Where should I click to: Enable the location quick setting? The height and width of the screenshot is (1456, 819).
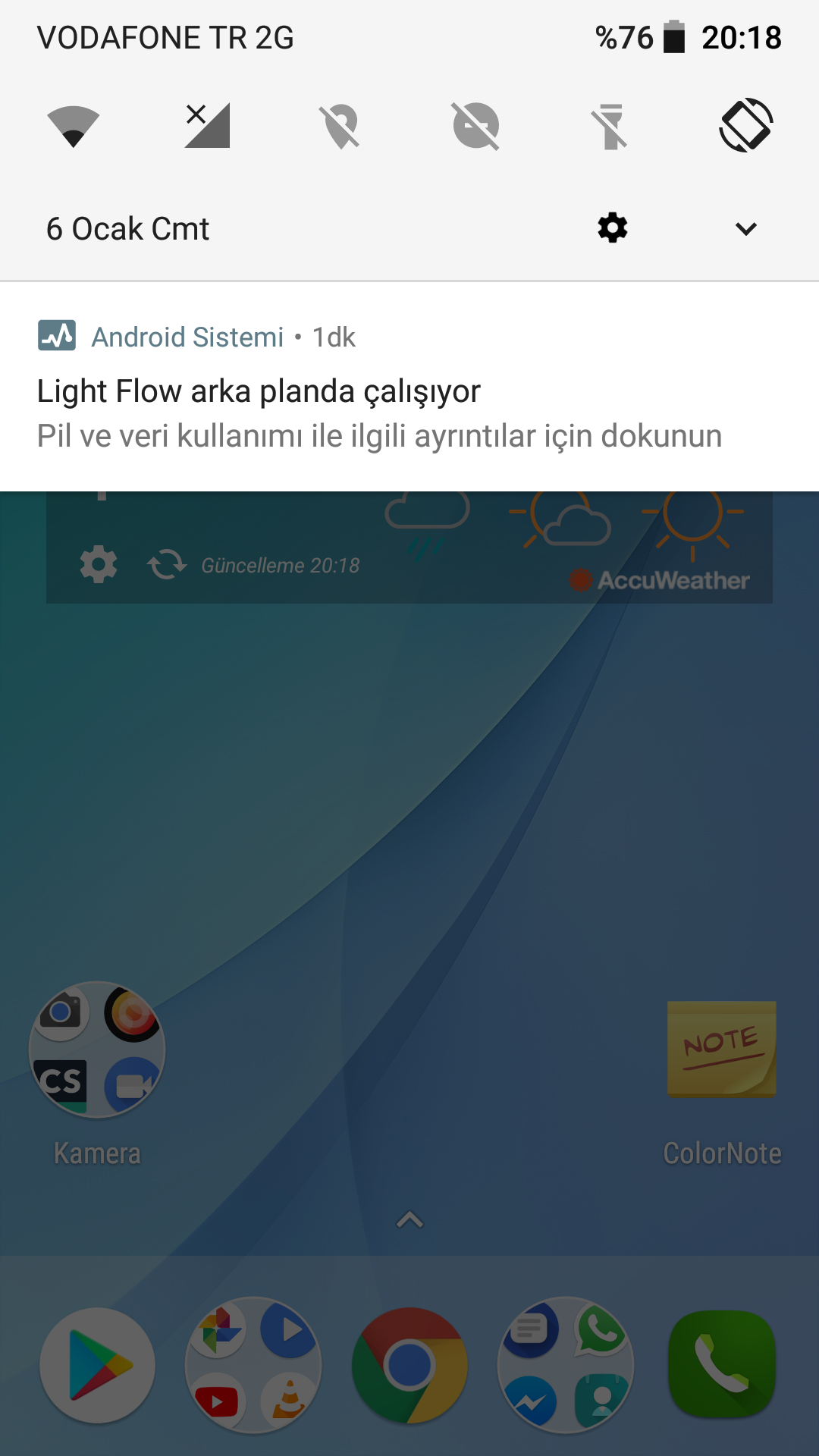point(341,126)
